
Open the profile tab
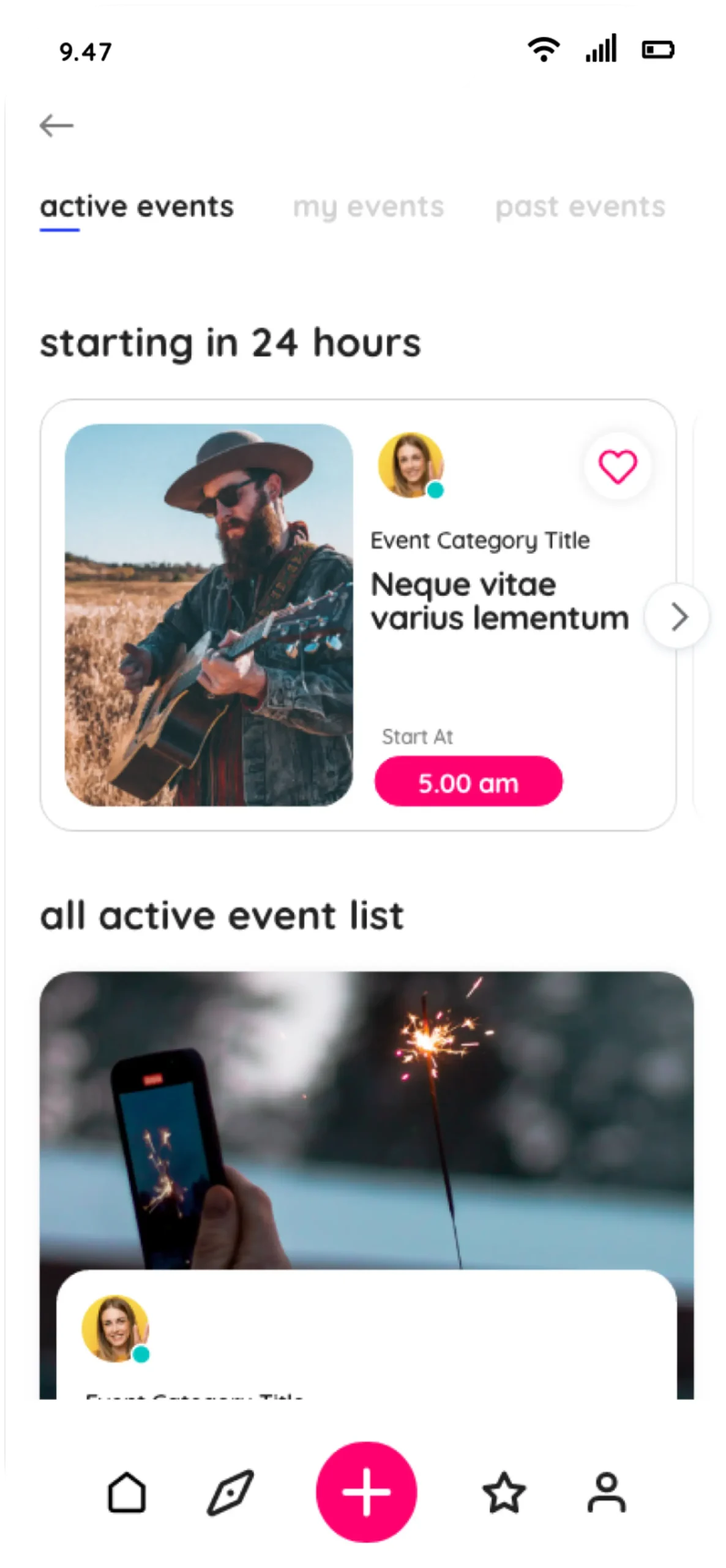tap(606, 1493)
